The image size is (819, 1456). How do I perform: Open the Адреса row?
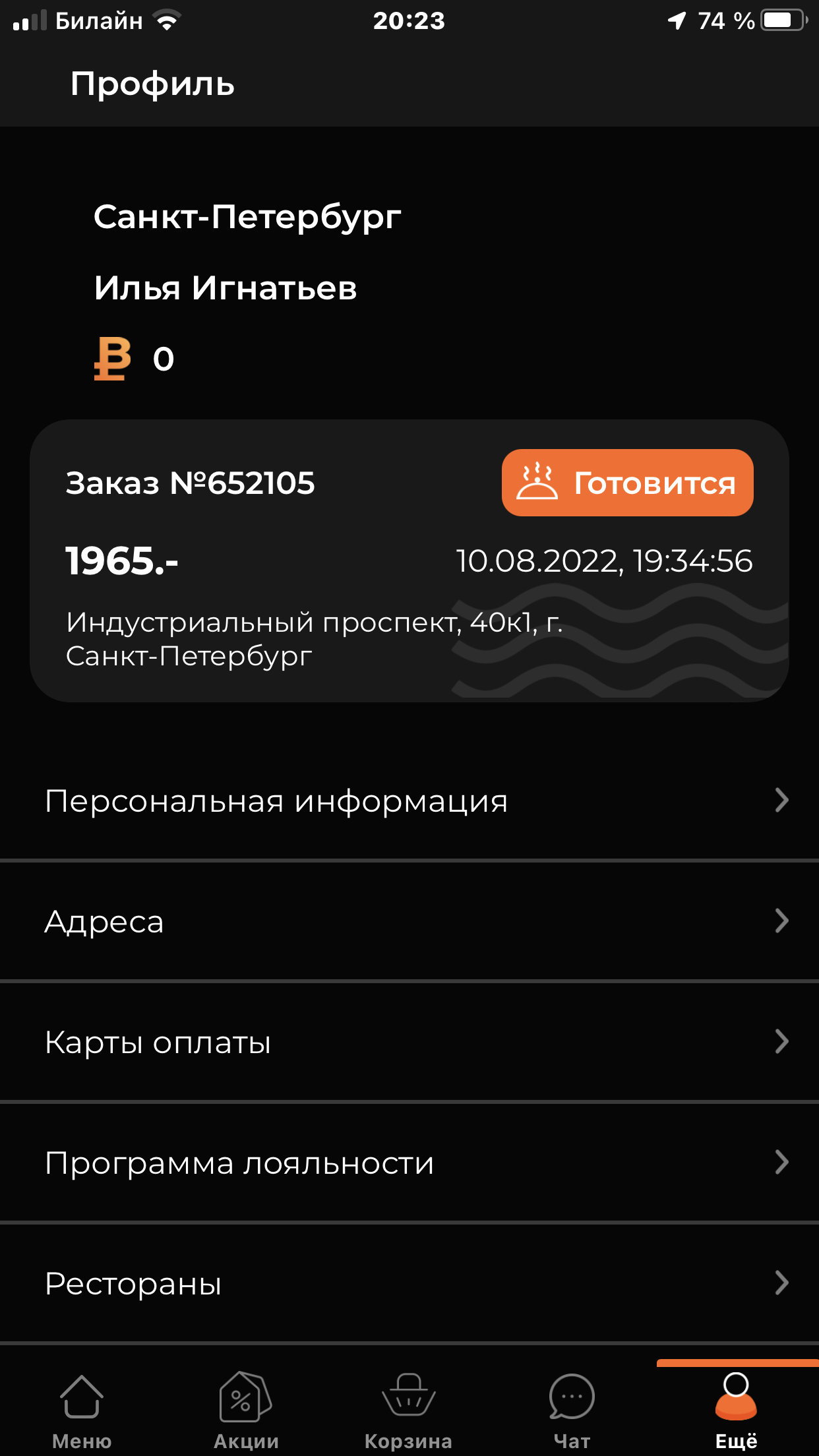coord(409,921)
